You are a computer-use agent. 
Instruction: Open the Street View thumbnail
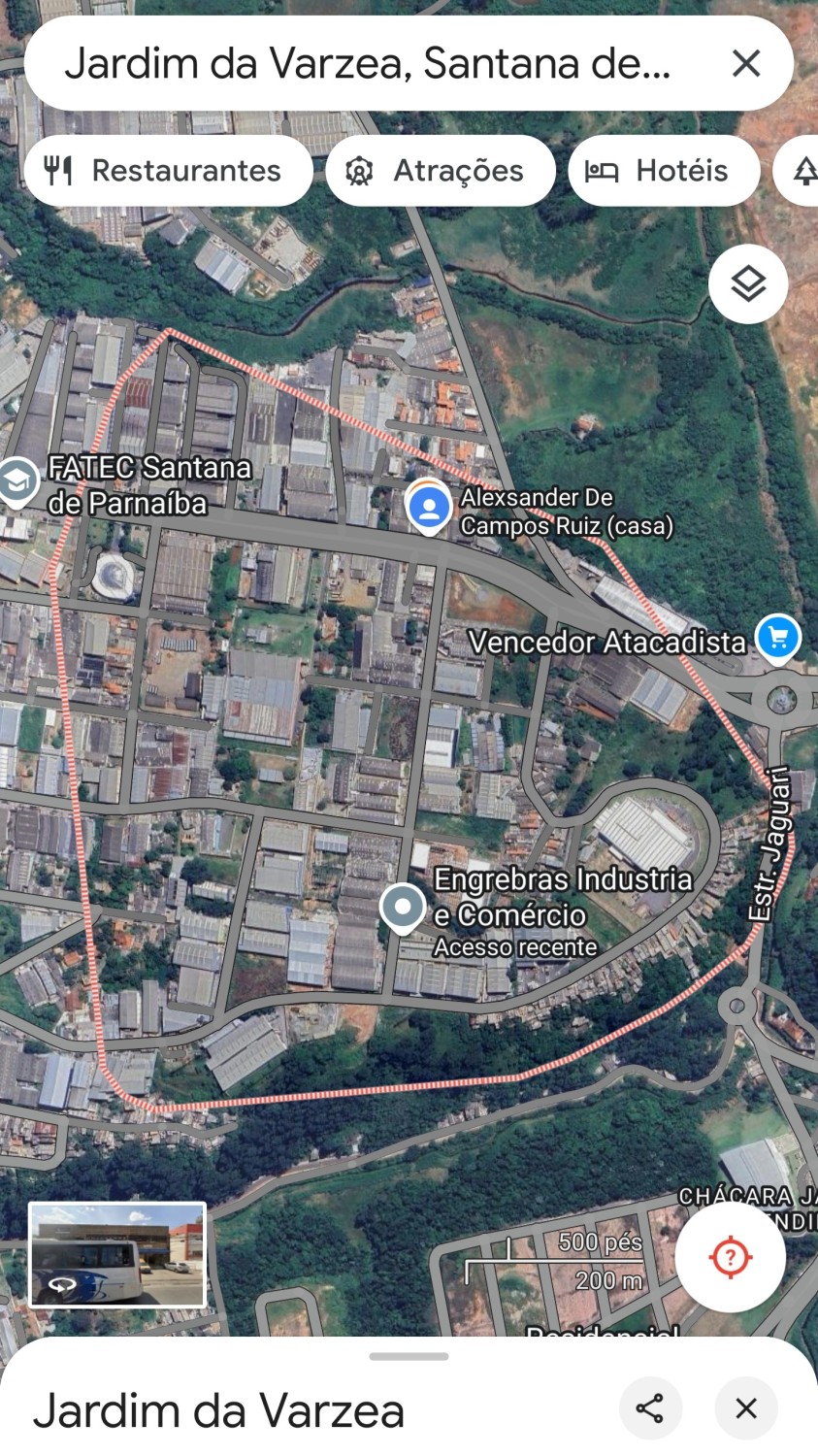coord(117,1255)
